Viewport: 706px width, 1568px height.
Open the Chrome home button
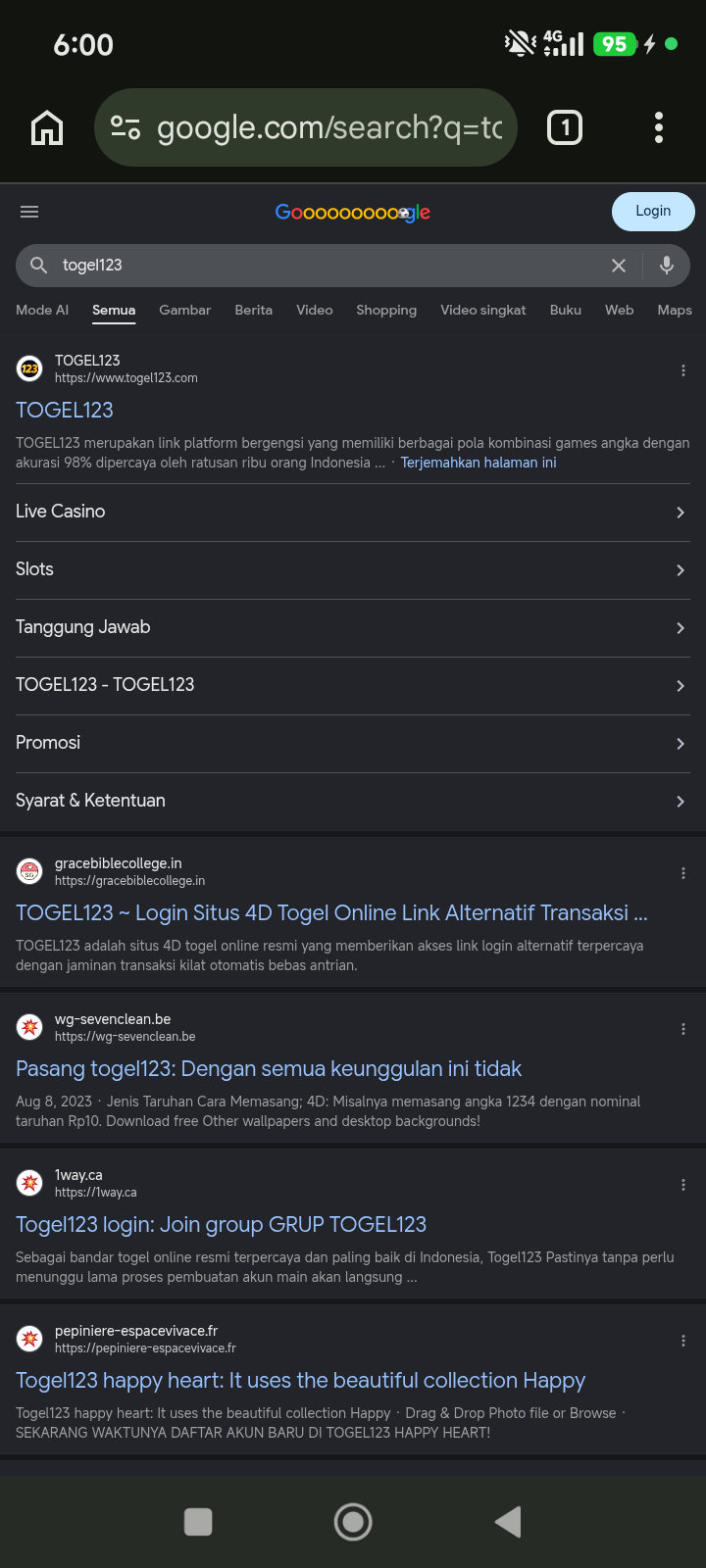(x=47, y=127)
